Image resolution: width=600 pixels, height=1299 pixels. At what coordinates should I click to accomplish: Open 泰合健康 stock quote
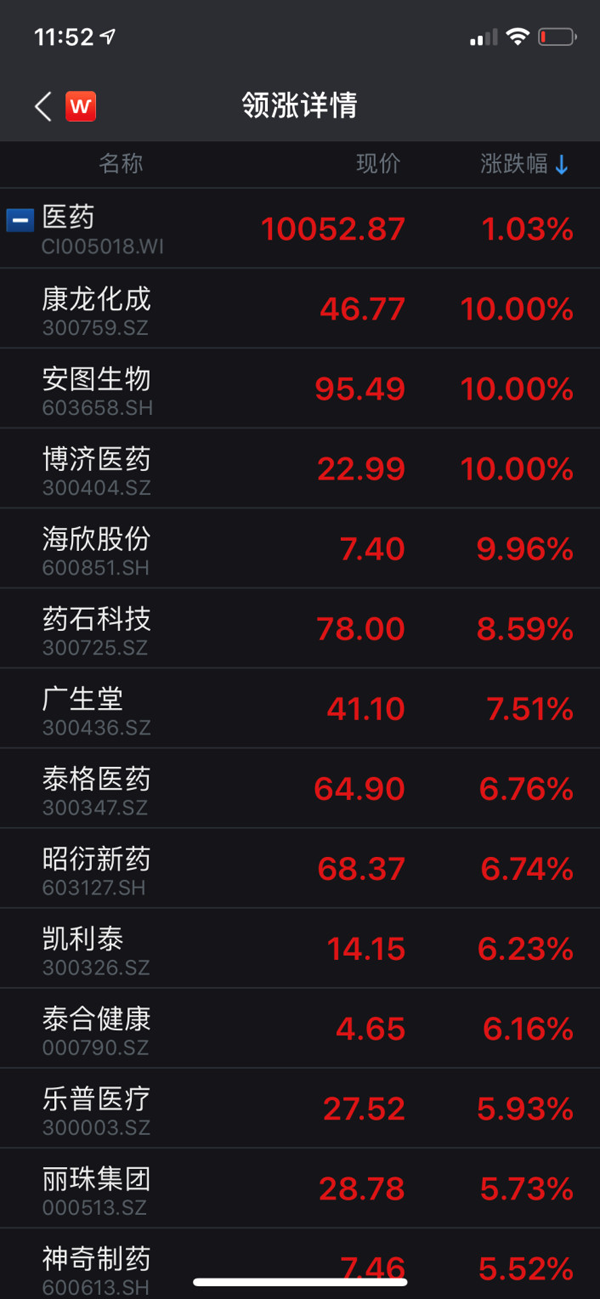pos(96,1028)
